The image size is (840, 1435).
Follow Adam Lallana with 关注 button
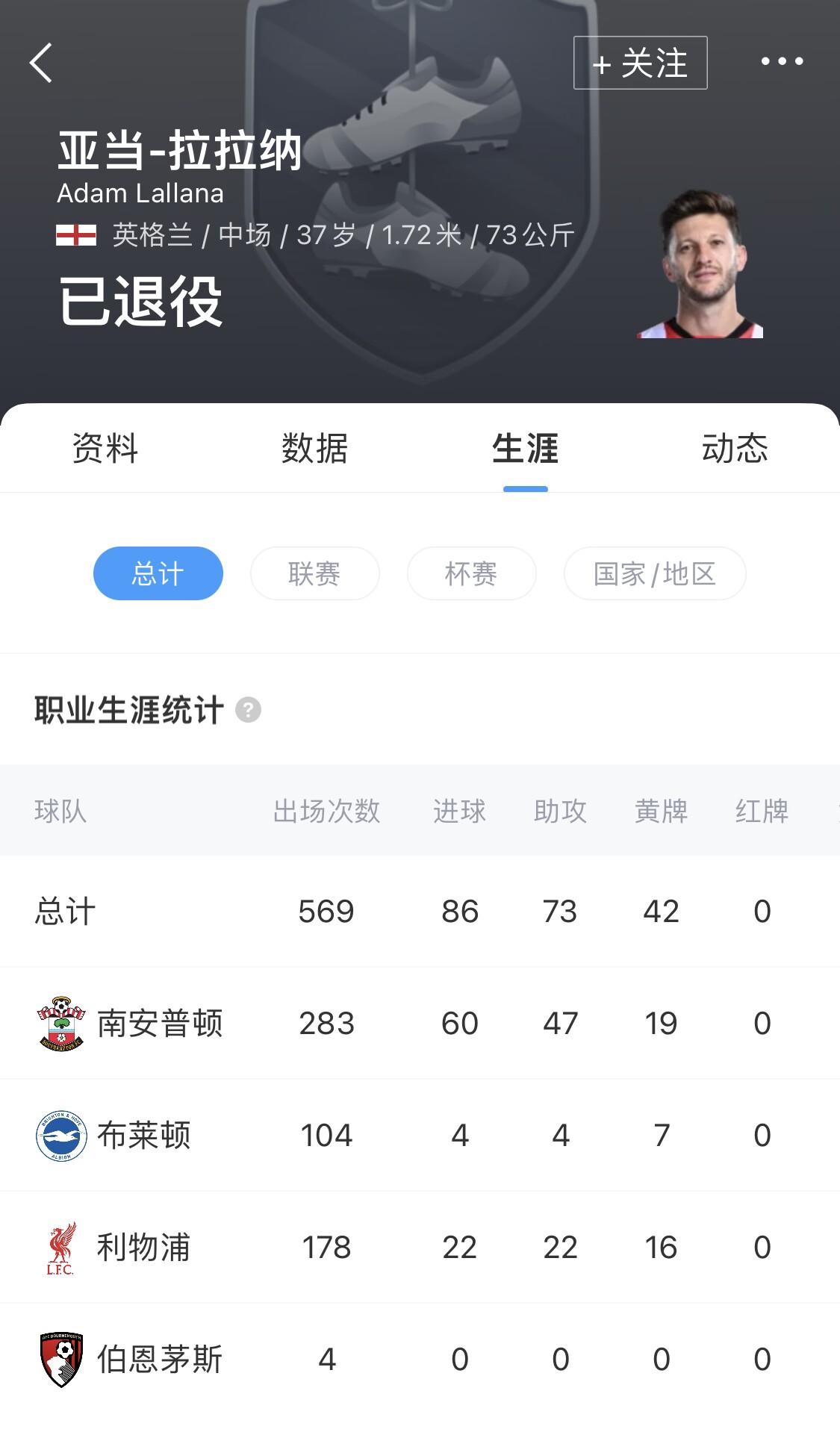pyautogui.click(x=640, y=63)
